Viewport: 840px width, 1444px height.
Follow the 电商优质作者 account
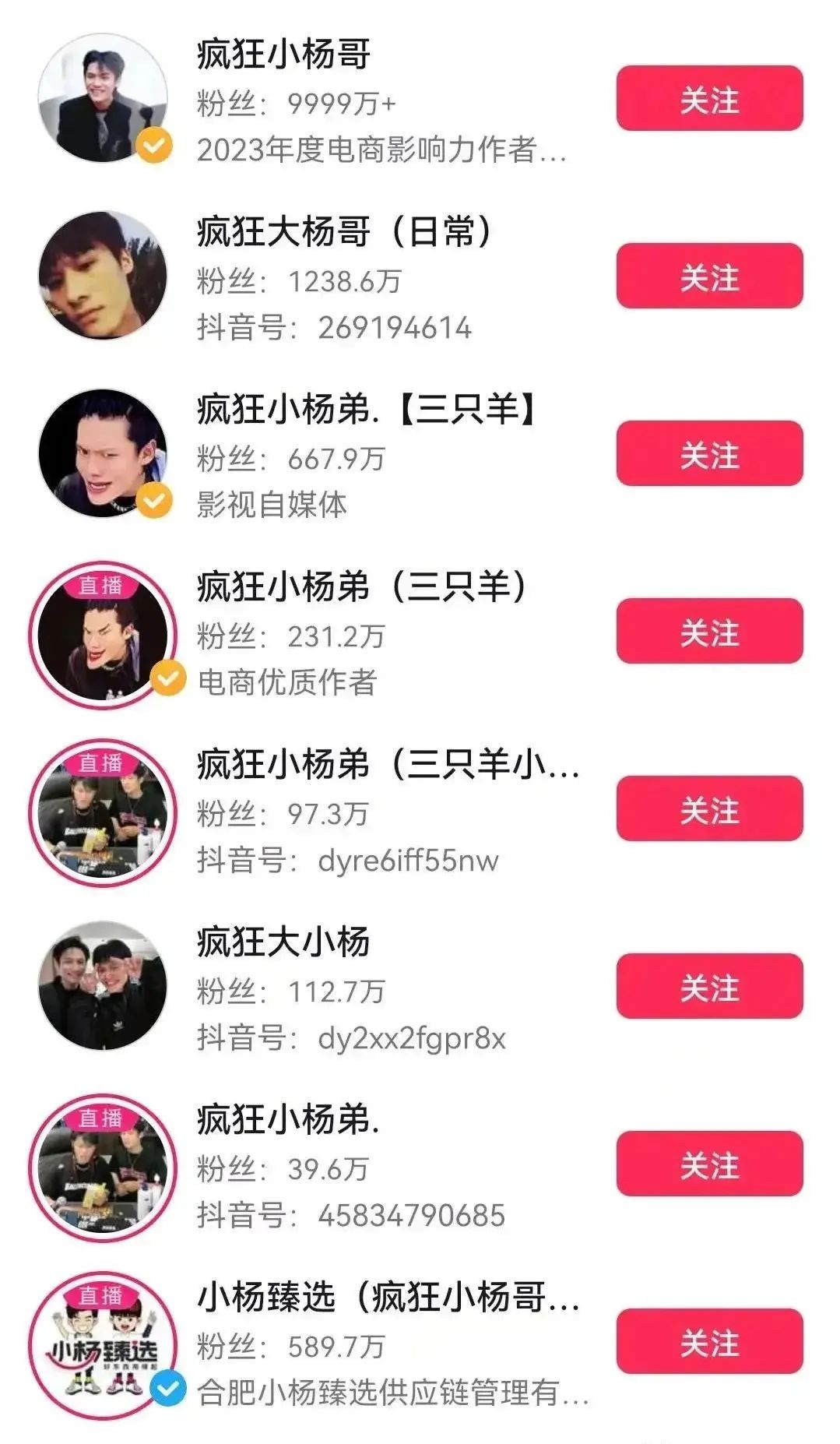coord(709,631)
